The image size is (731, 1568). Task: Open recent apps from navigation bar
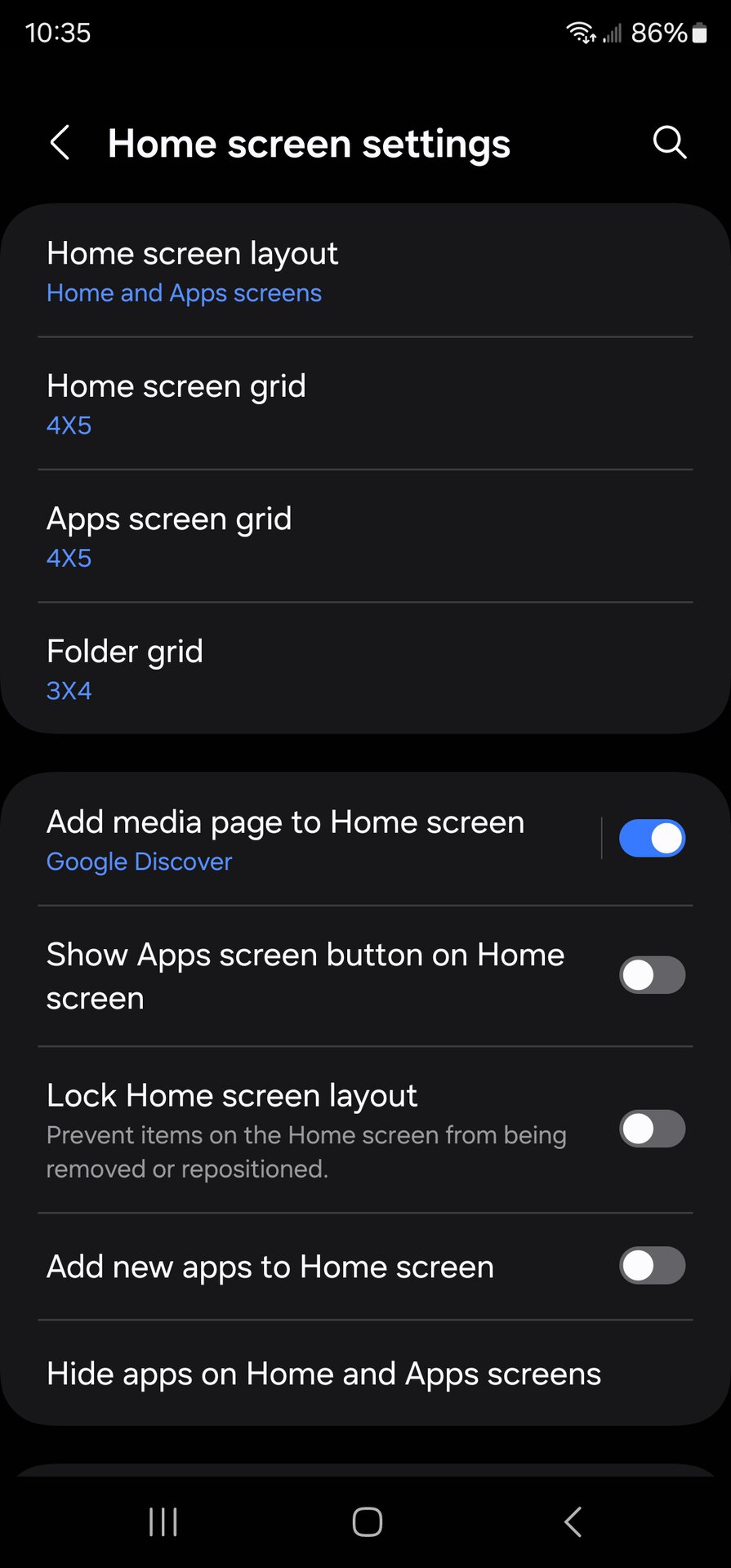(163, 1522)
